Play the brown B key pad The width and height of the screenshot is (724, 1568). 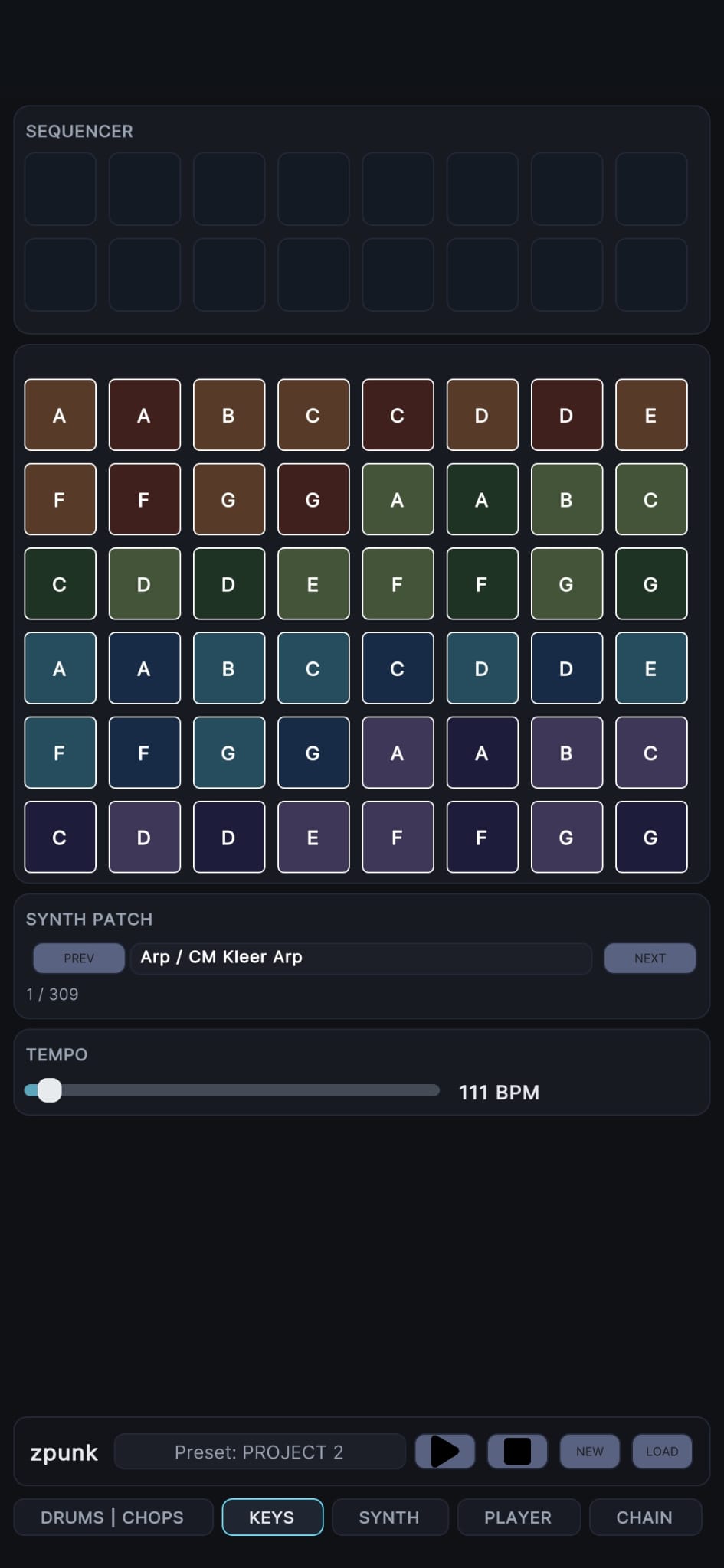point(228,415)
